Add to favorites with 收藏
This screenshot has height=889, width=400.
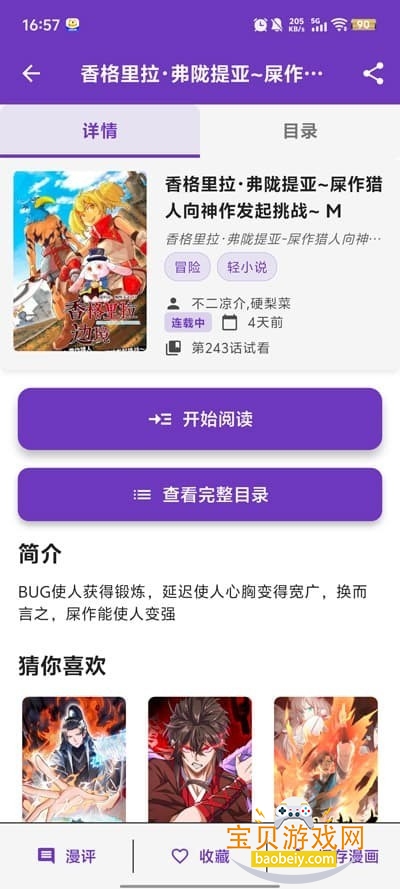[200, 856]
